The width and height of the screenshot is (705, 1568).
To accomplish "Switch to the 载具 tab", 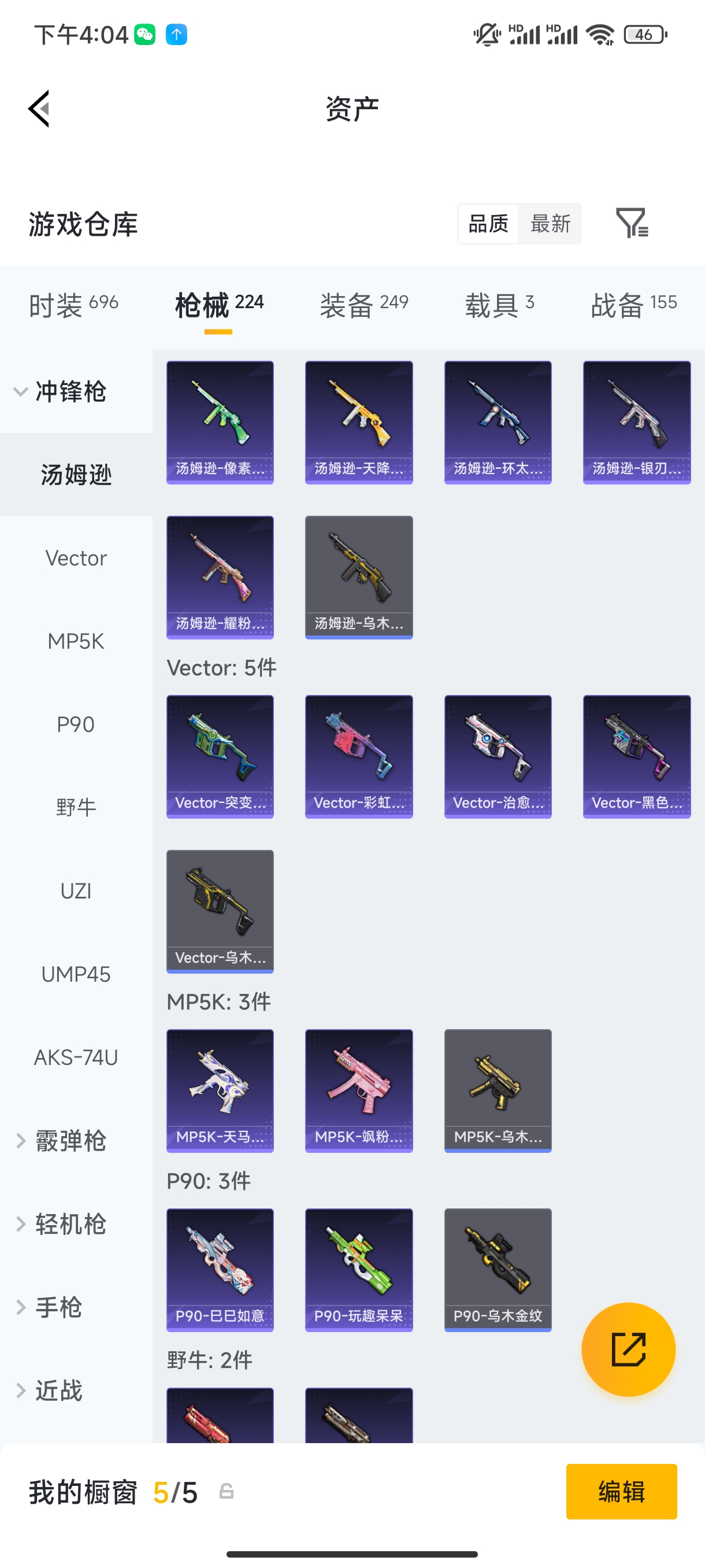I will point(499,304).
